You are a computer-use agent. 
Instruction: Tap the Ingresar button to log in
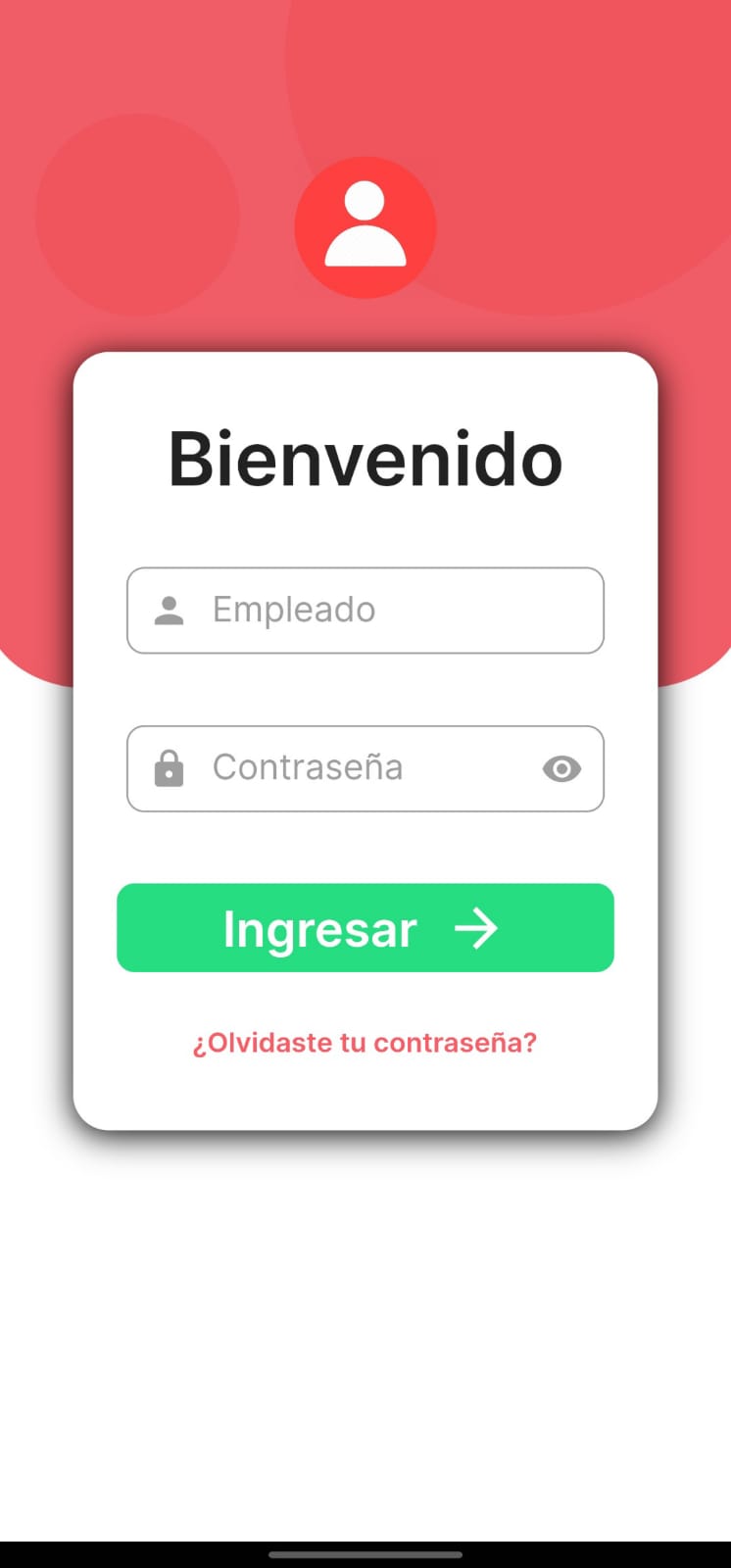click(x=365, y=928)
